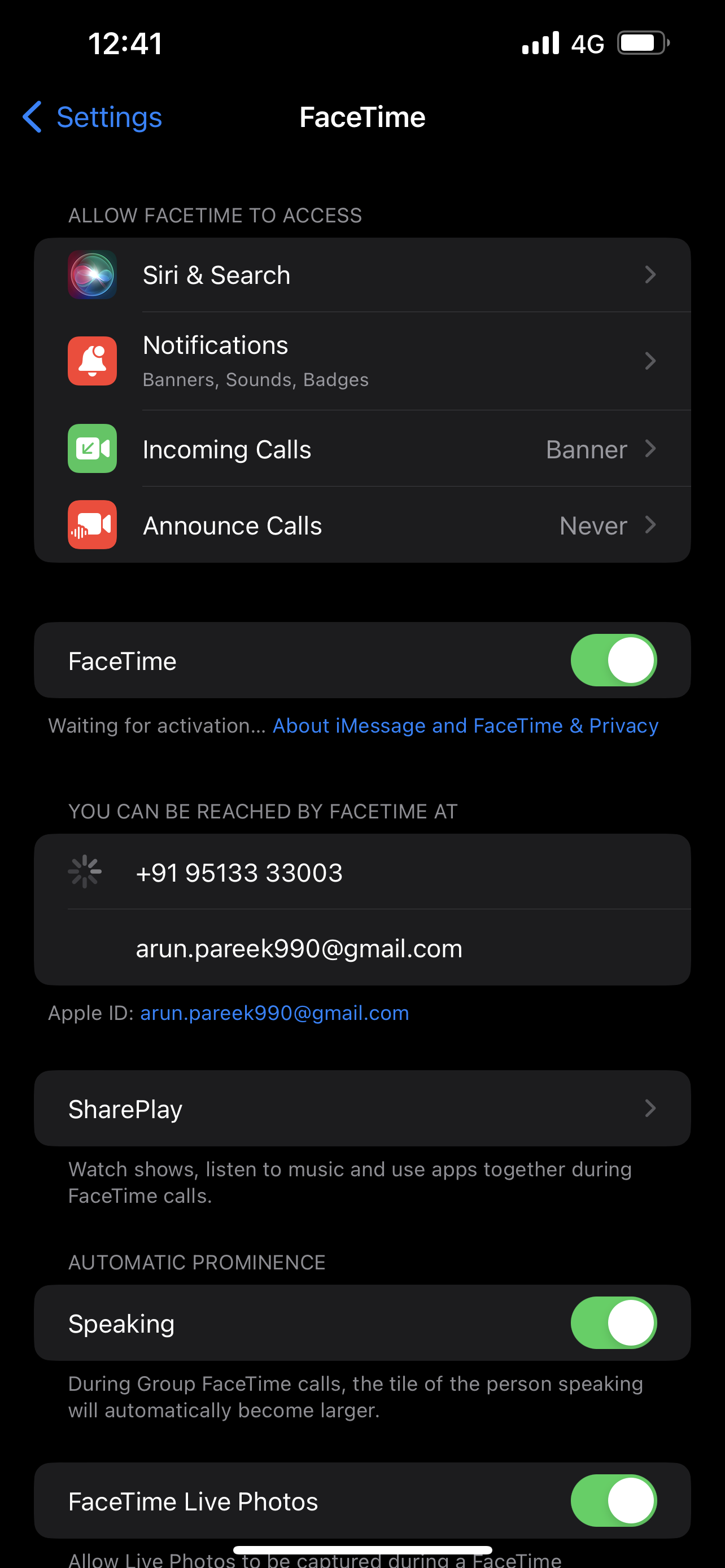Image resolution: width=725 pixels, height=1568 pixels.
Task: Toggle FaceTime Live Photos off
Action: click(613, 1500)
